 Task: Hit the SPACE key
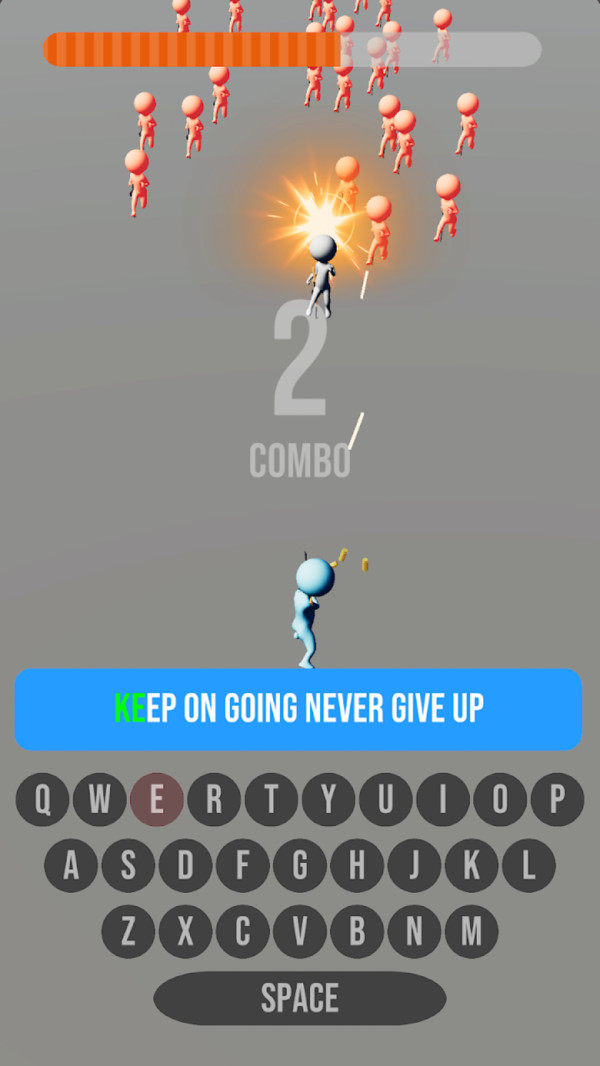point(300,998)
